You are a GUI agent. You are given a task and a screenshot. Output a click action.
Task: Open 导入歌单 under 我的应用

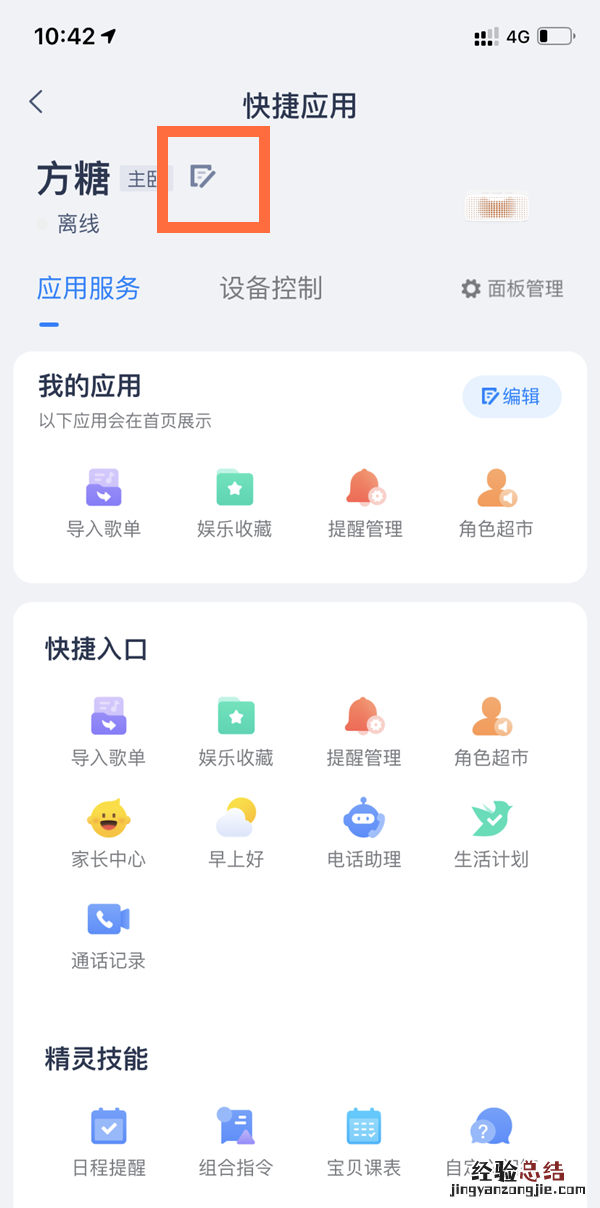pyautogui.click(x=104, y=503)
